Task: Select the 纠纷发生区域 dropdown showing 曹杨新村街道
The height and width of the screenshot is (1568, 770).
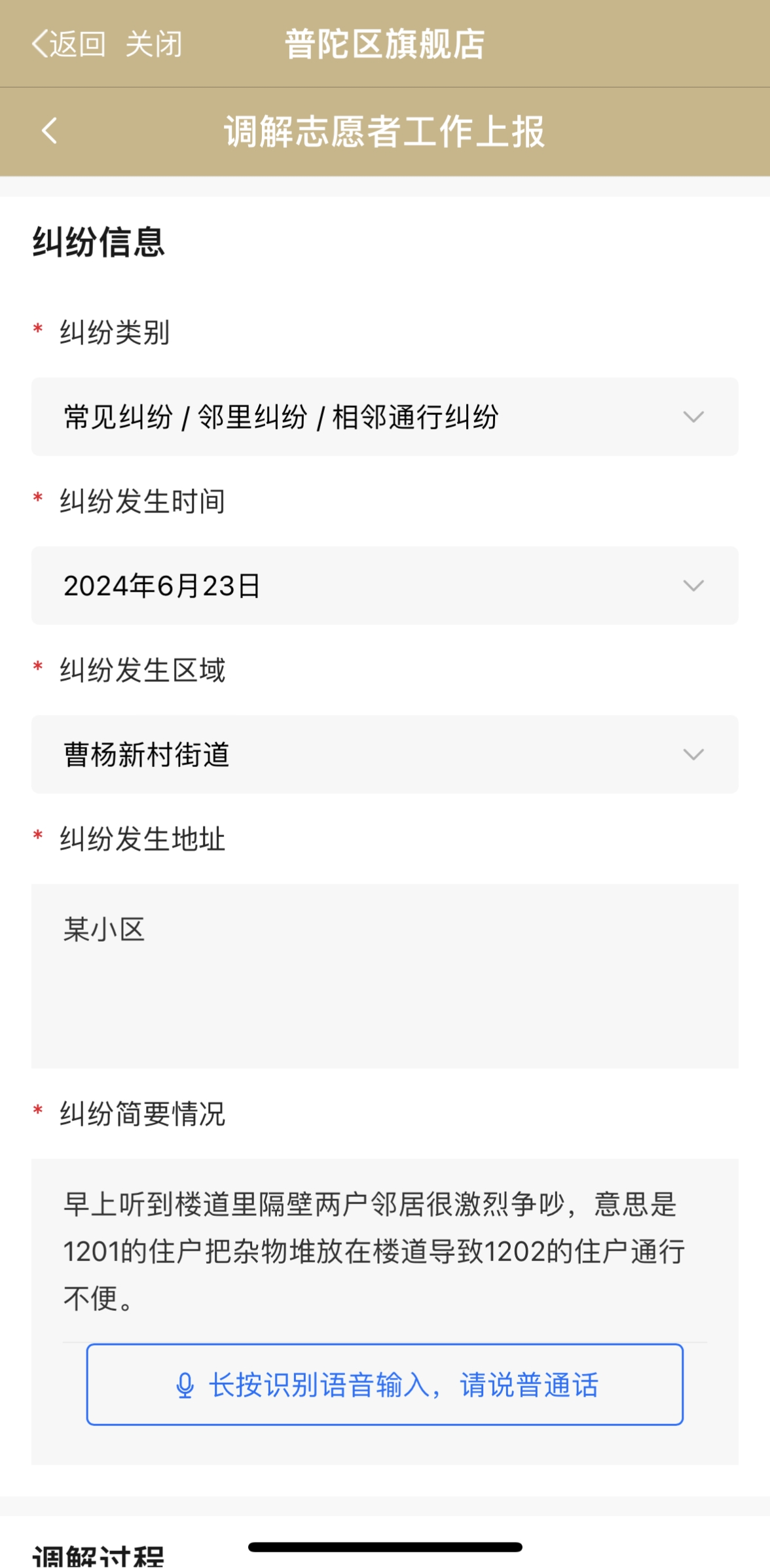Action: [x=384, y=755]
